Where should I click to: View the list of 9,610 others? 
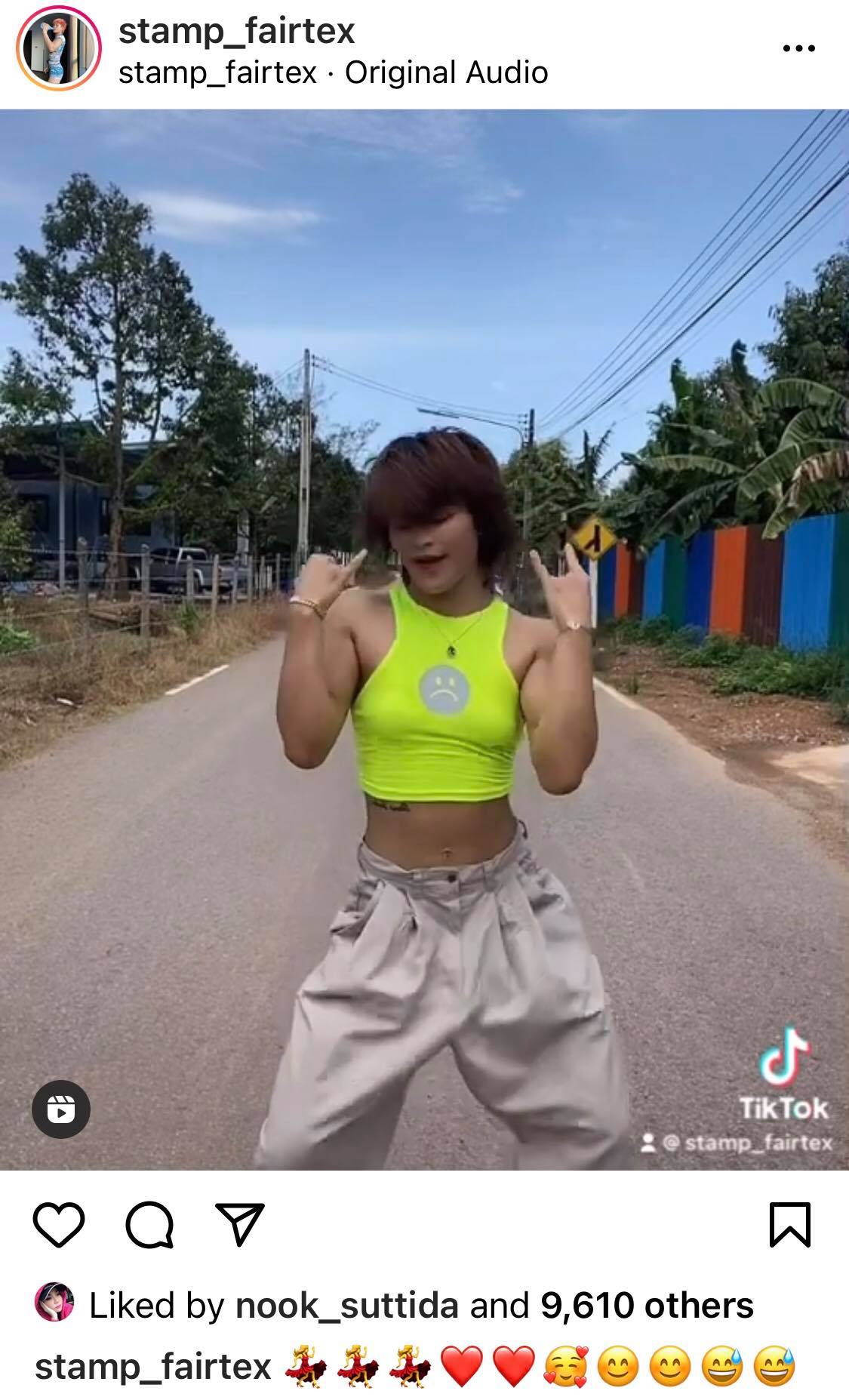tap(647, 1305)
